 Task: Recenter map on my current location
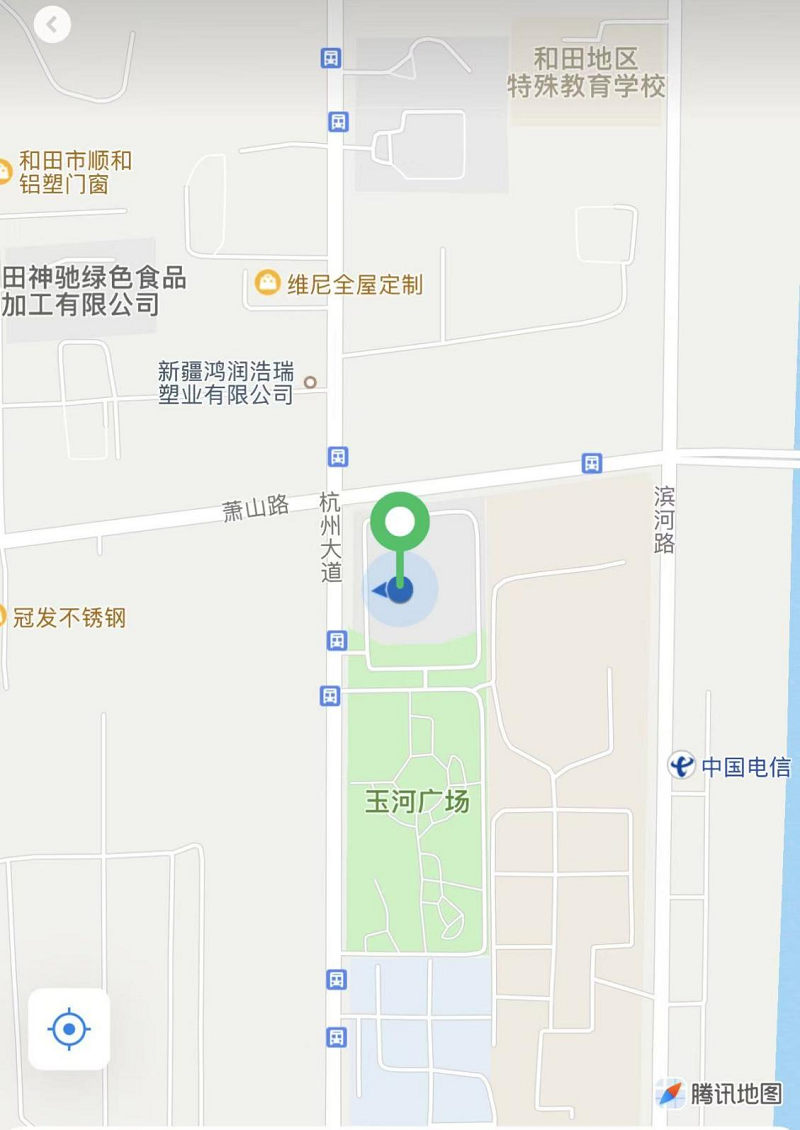coord(69,1028)
